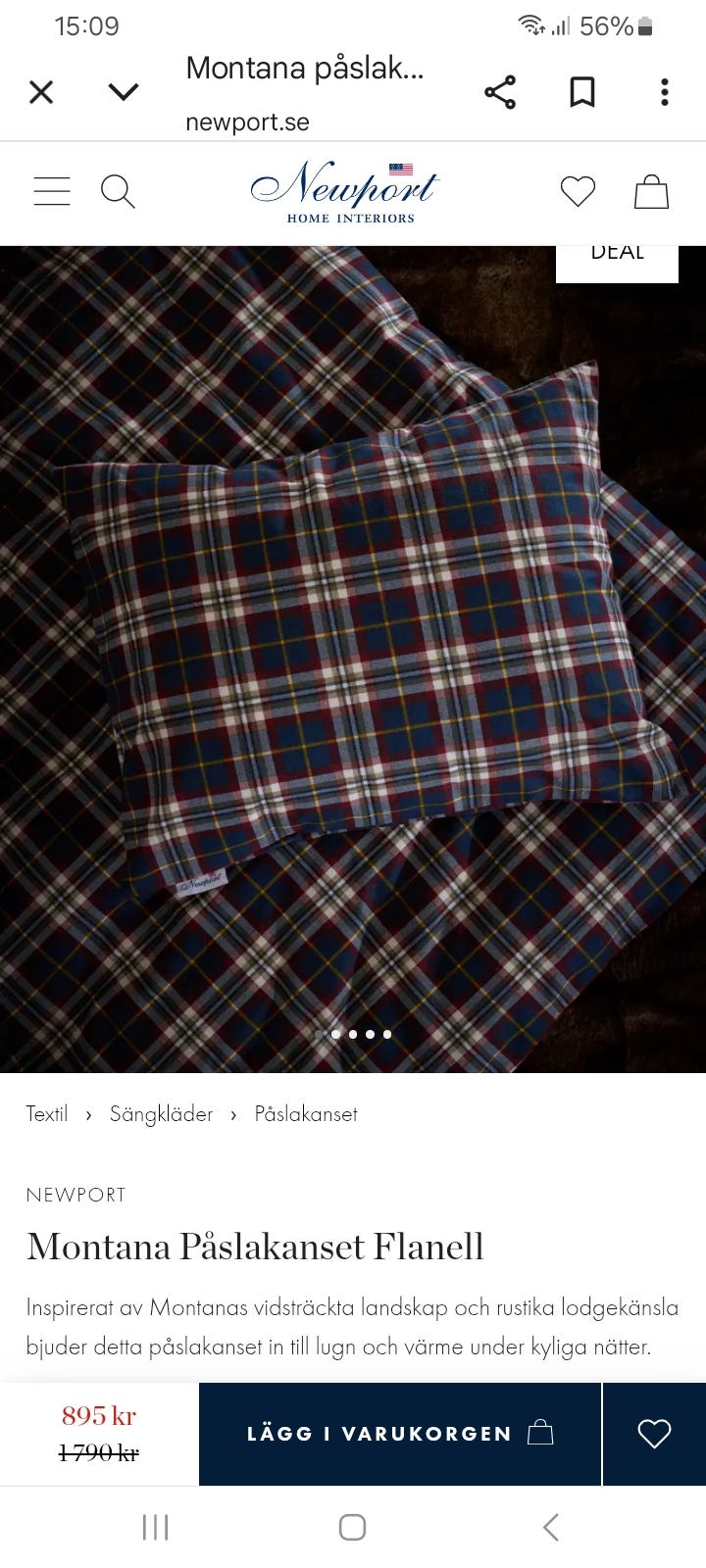706x1568 pixels.
Task: Open the Newport hamburger menu
Action: tap(52, 191)
